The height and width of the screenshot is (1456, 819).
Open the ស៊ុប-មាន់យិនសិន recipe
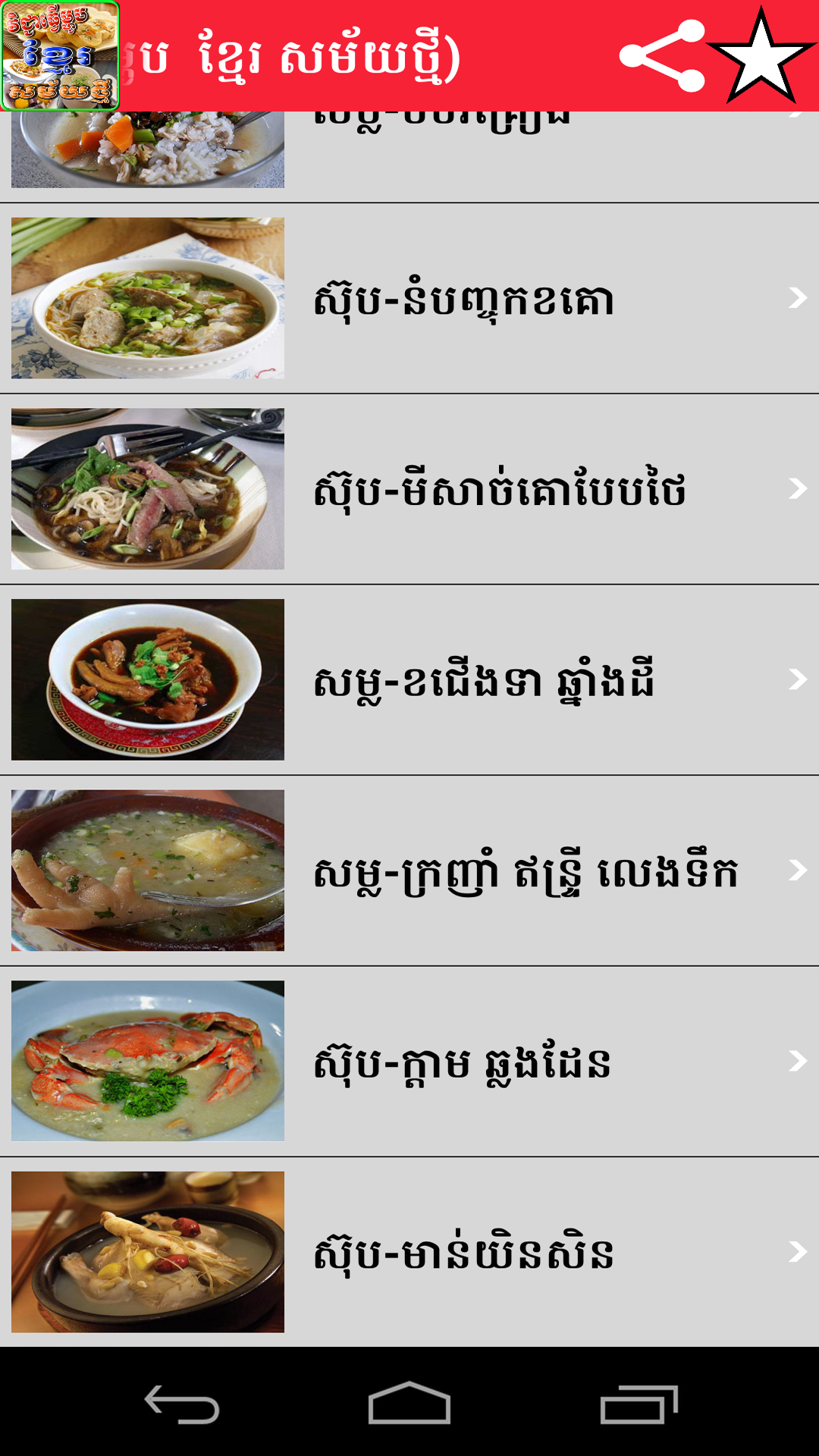click(463, 1253)
